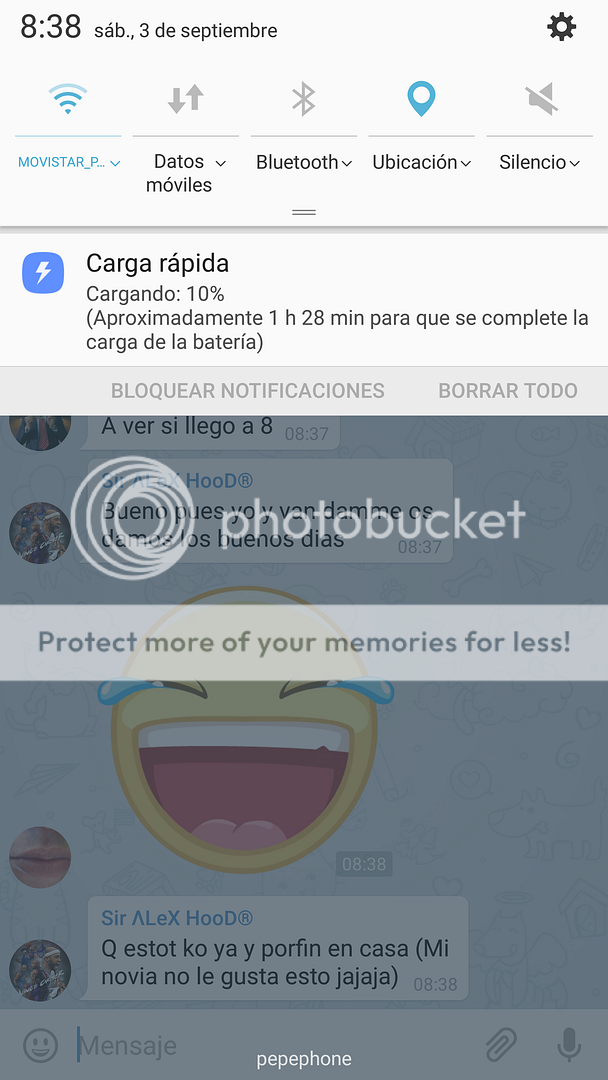Image resolution: width=608 pixels, height=1080 pixels.
Task: Toggle the Silencio sound mode
Action: pyautogui.click(x=540, y=98)
